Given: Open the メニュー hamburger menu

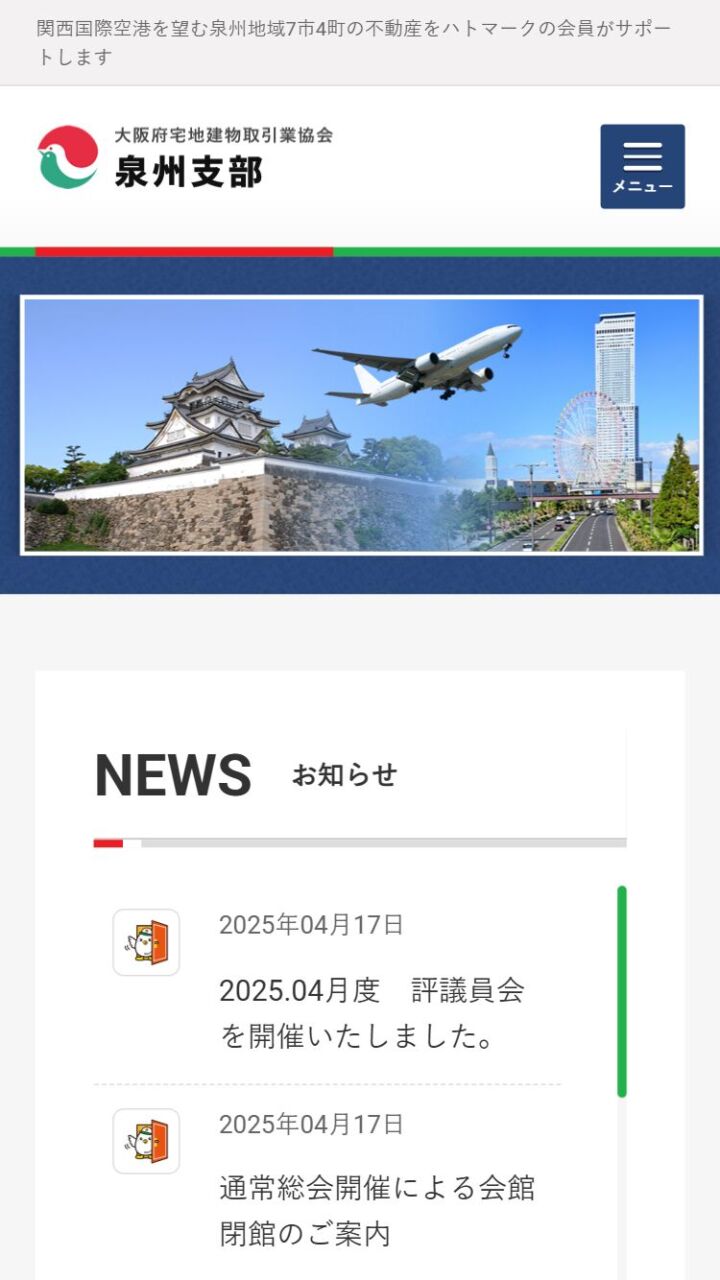Looking at the screenshot, I should tap(642, 166).
